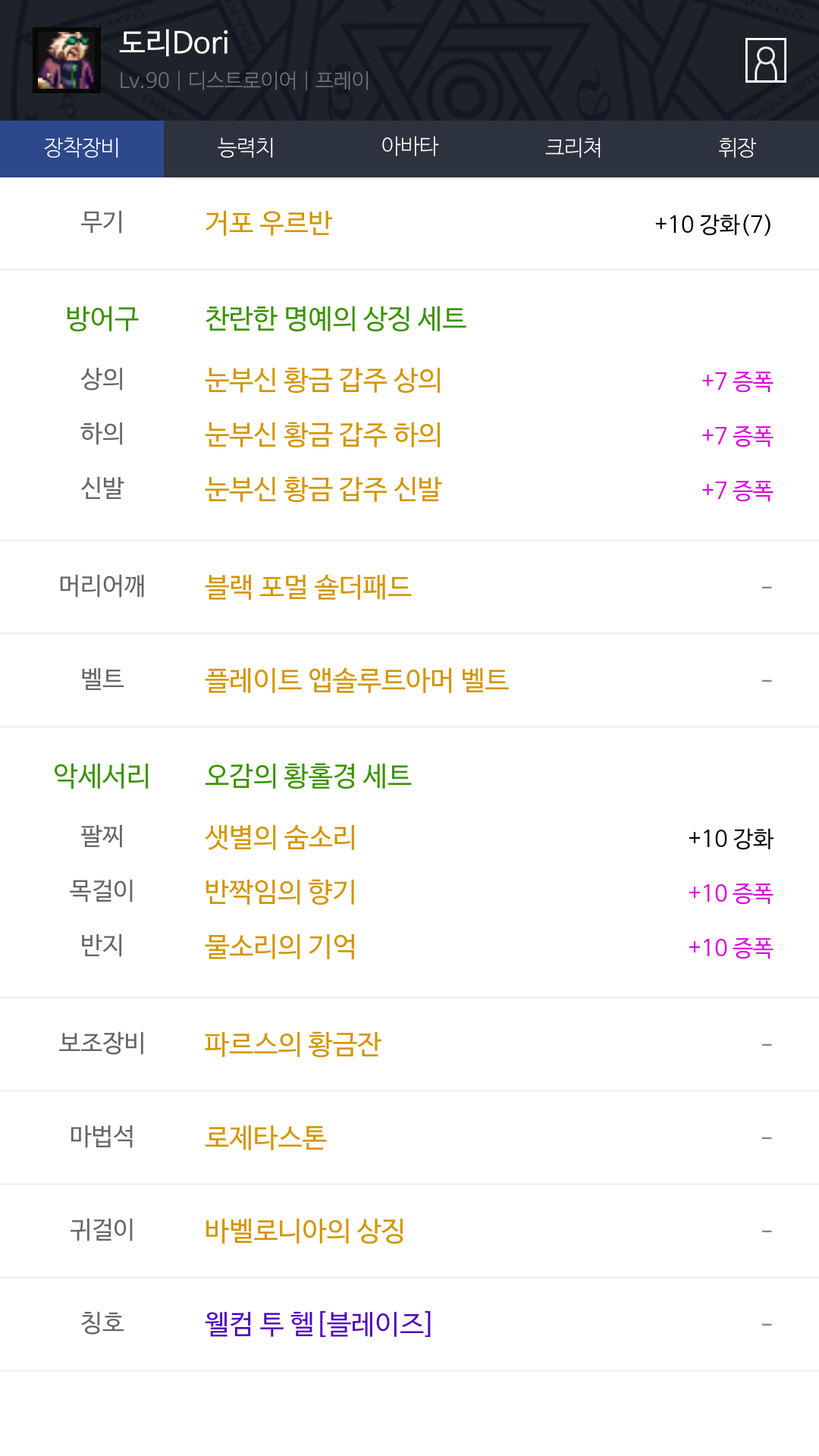Image resolution: width=819 pixels, height=1456 pixels.
Task: Open item 눈부신 황금 갑주 하의
Action: (x=323, y=435)
